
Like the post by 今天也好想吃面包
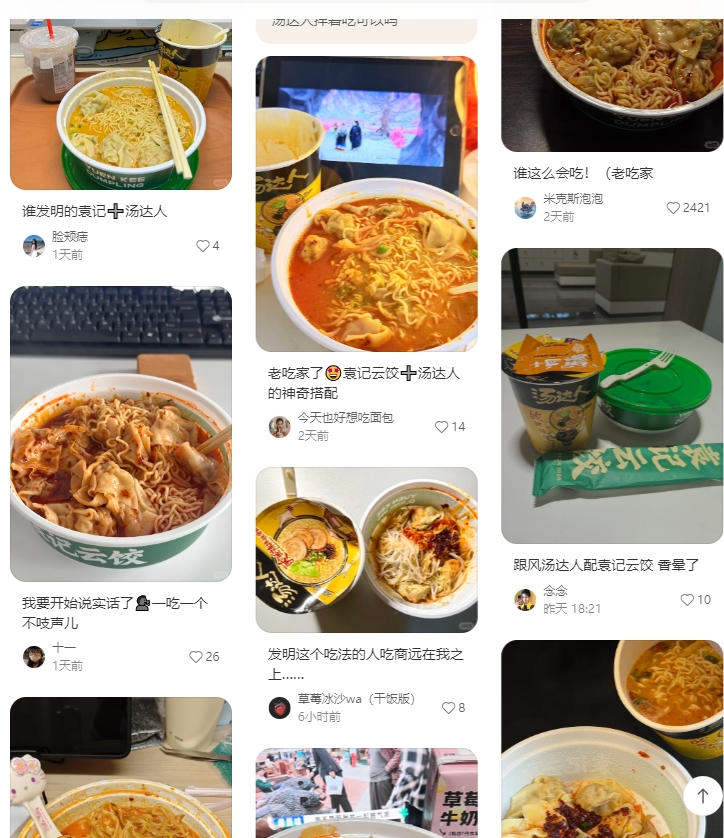[x=441, y=427]
